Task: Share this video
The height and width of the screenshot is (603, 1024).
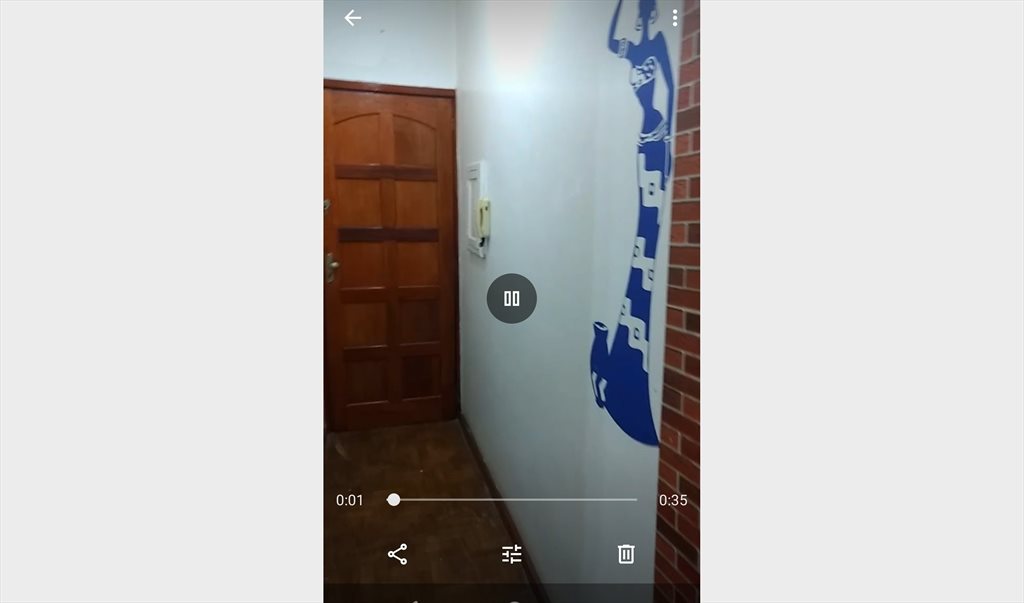Action: (397, 554)
